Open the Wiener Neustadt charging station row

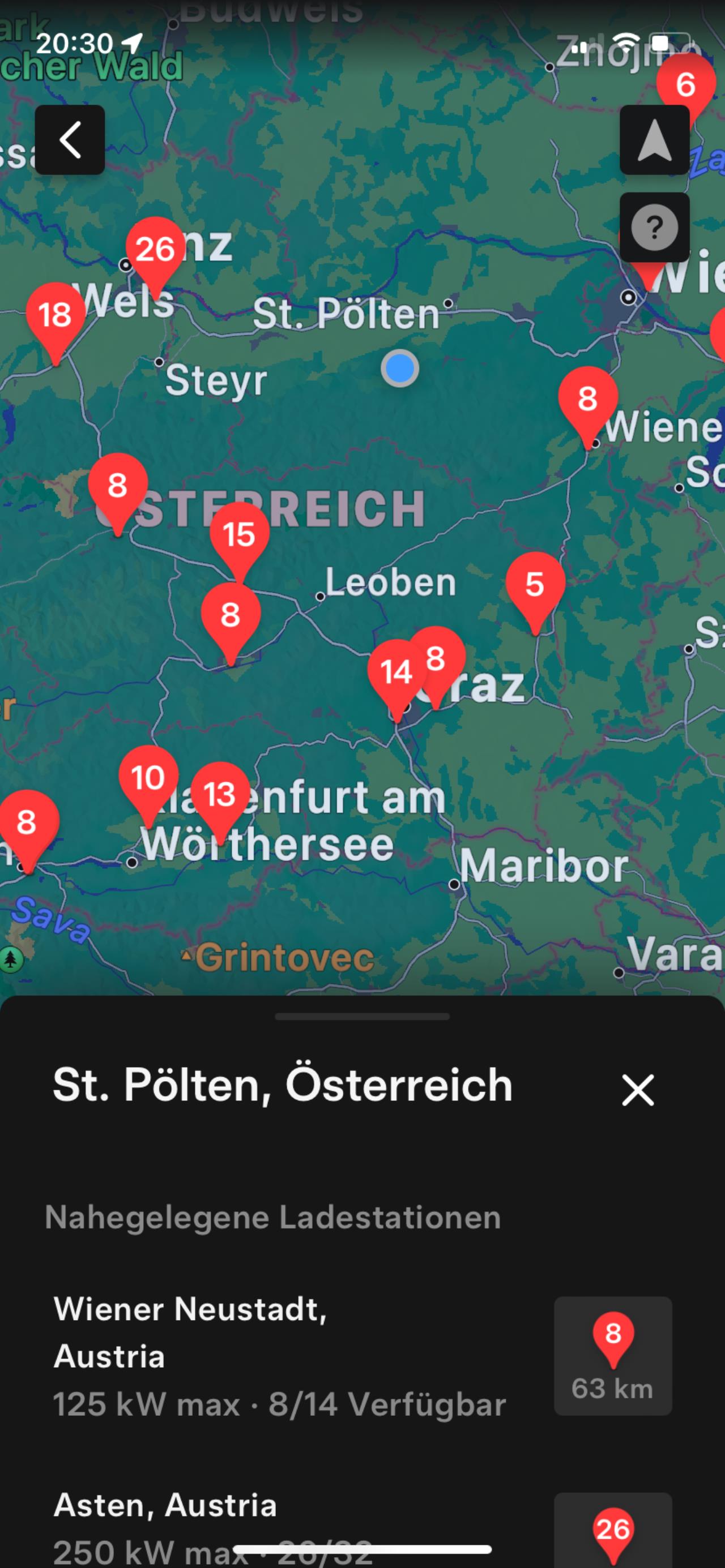362,1356
